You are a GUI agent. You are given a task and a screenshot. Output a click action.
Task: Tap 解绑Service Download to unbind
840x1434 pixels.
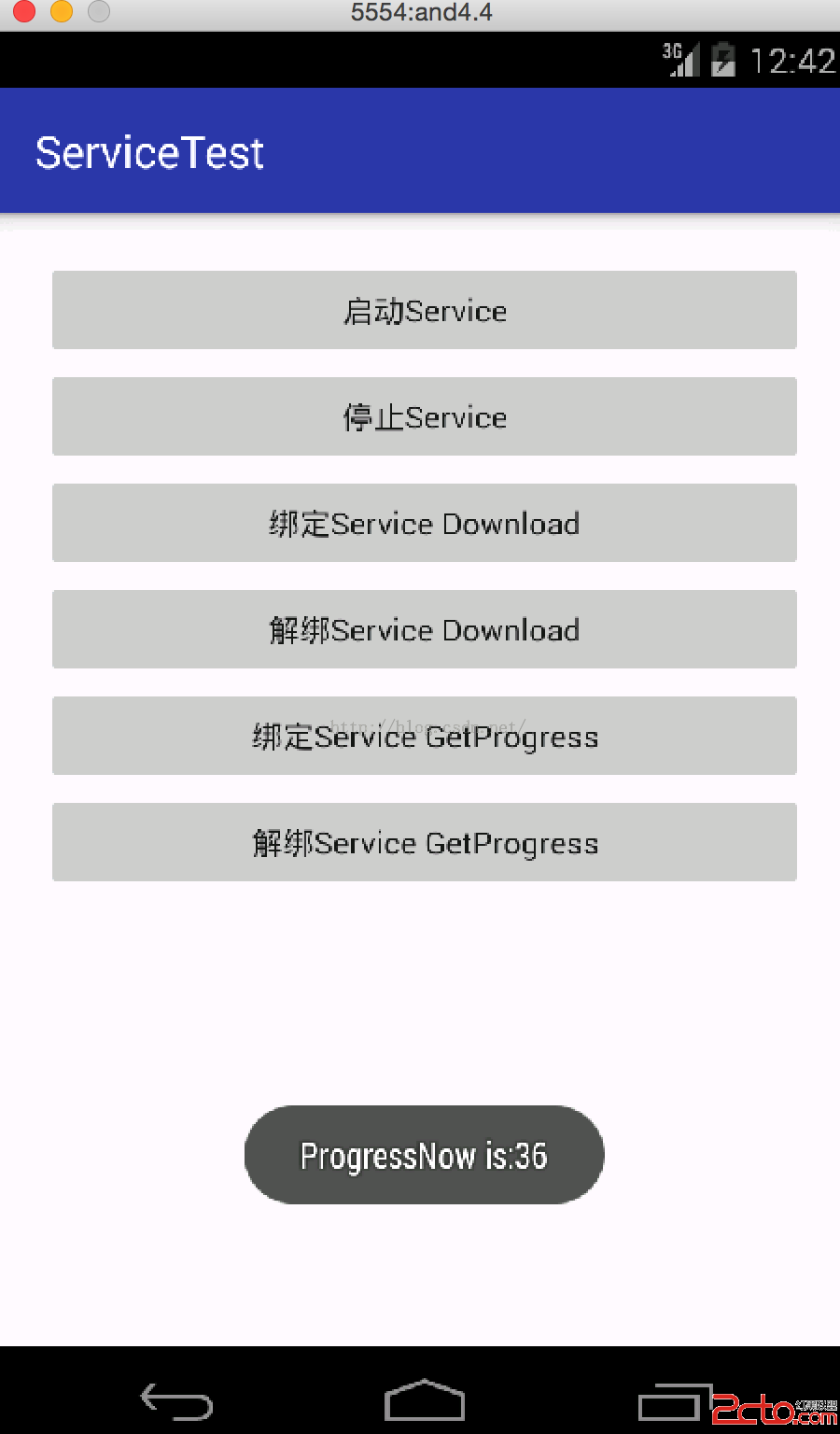(425, 629)
